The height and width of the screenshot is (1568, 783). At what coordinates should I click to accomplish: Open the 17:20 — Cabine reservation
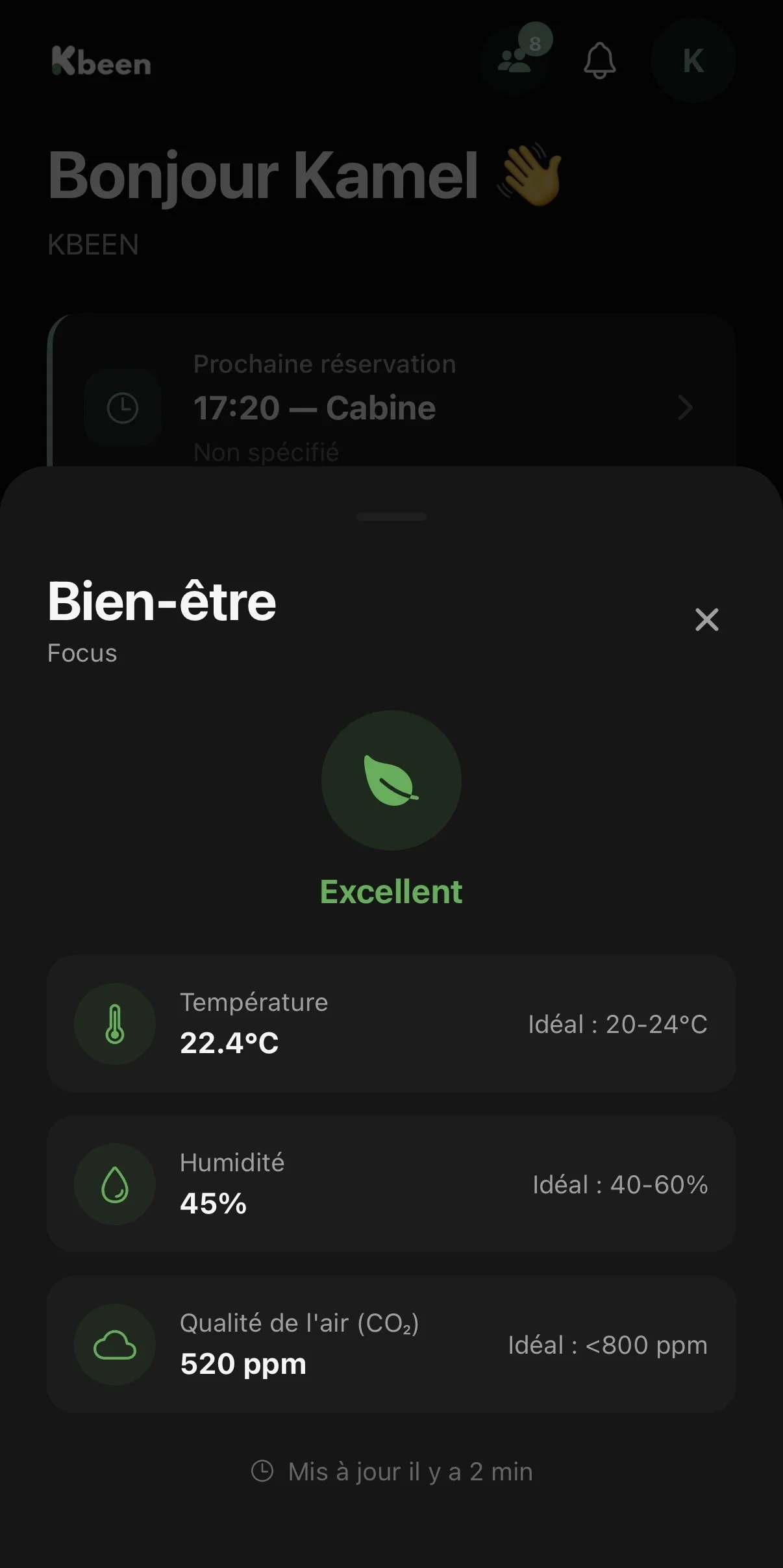coord(315,408)
